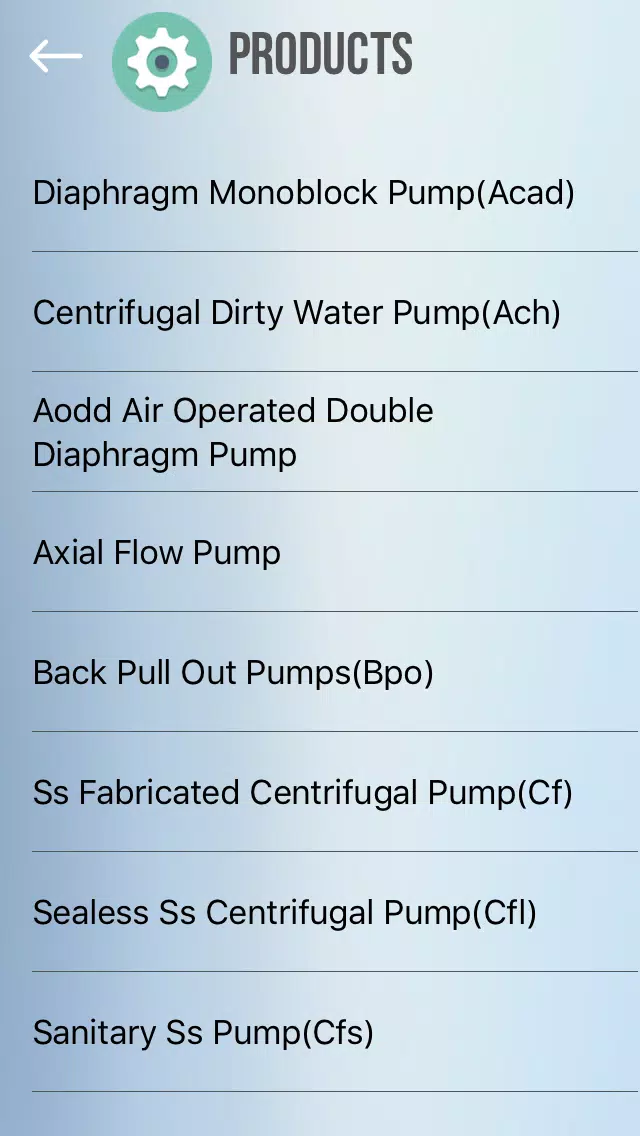View the Axial Flow Pump product

320,552
